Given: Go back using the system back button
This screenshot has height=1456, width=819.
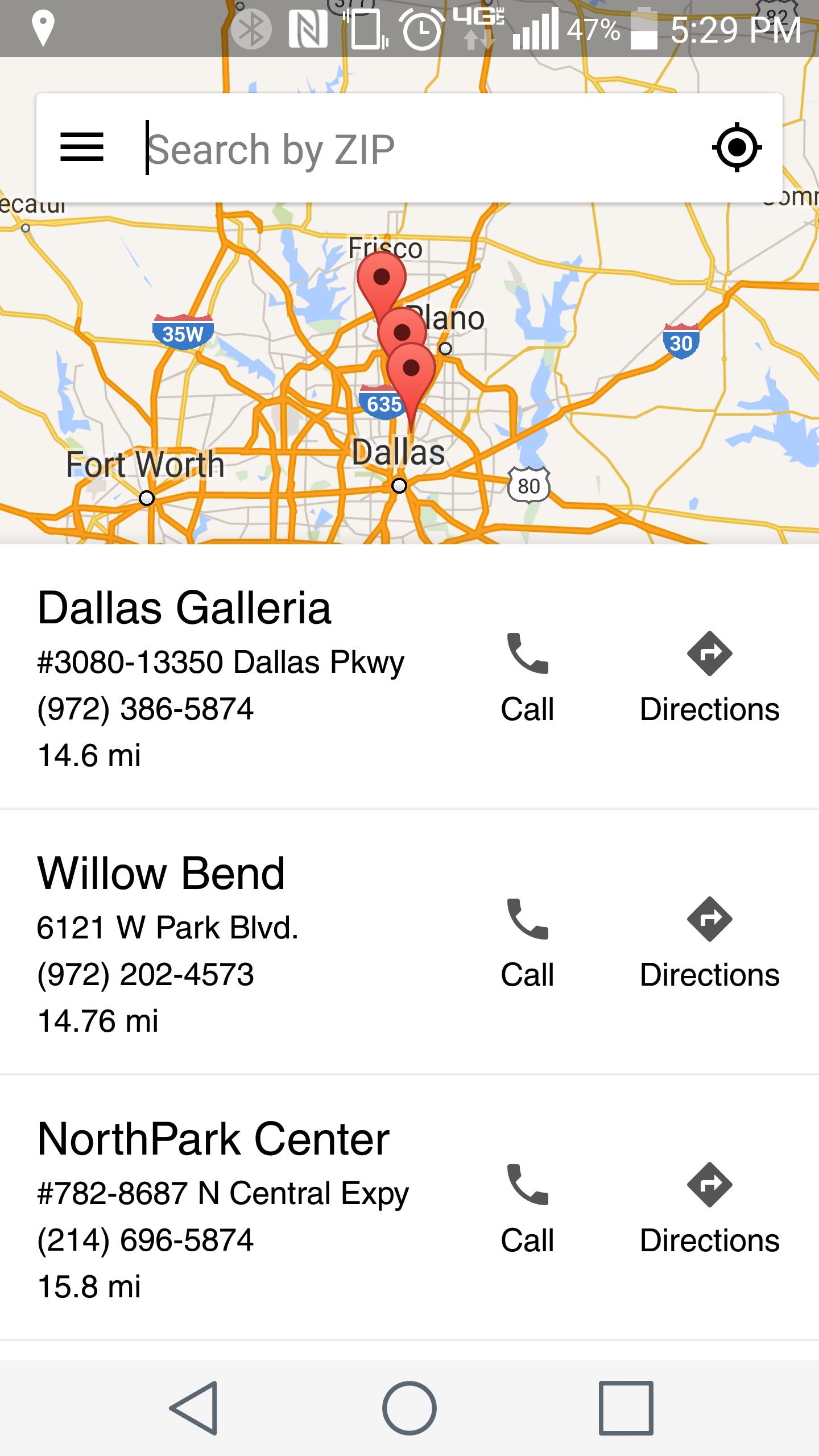Looking at the screenshot, I should pyautogui.click(x=193, y=1408).
